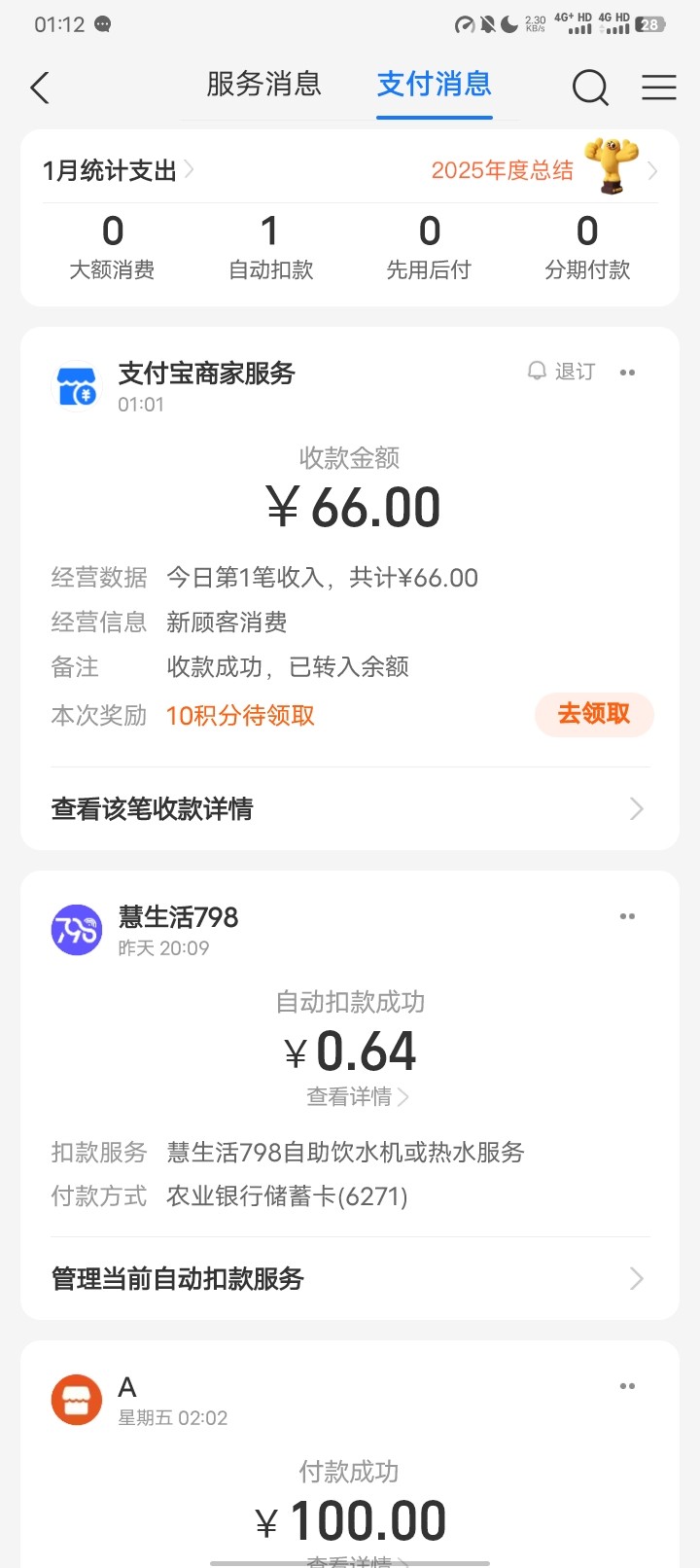Tap 查看详情 under the ¥0.64 deduction
This screenshot has height=1568, width=700.
tap(357, 1097)
